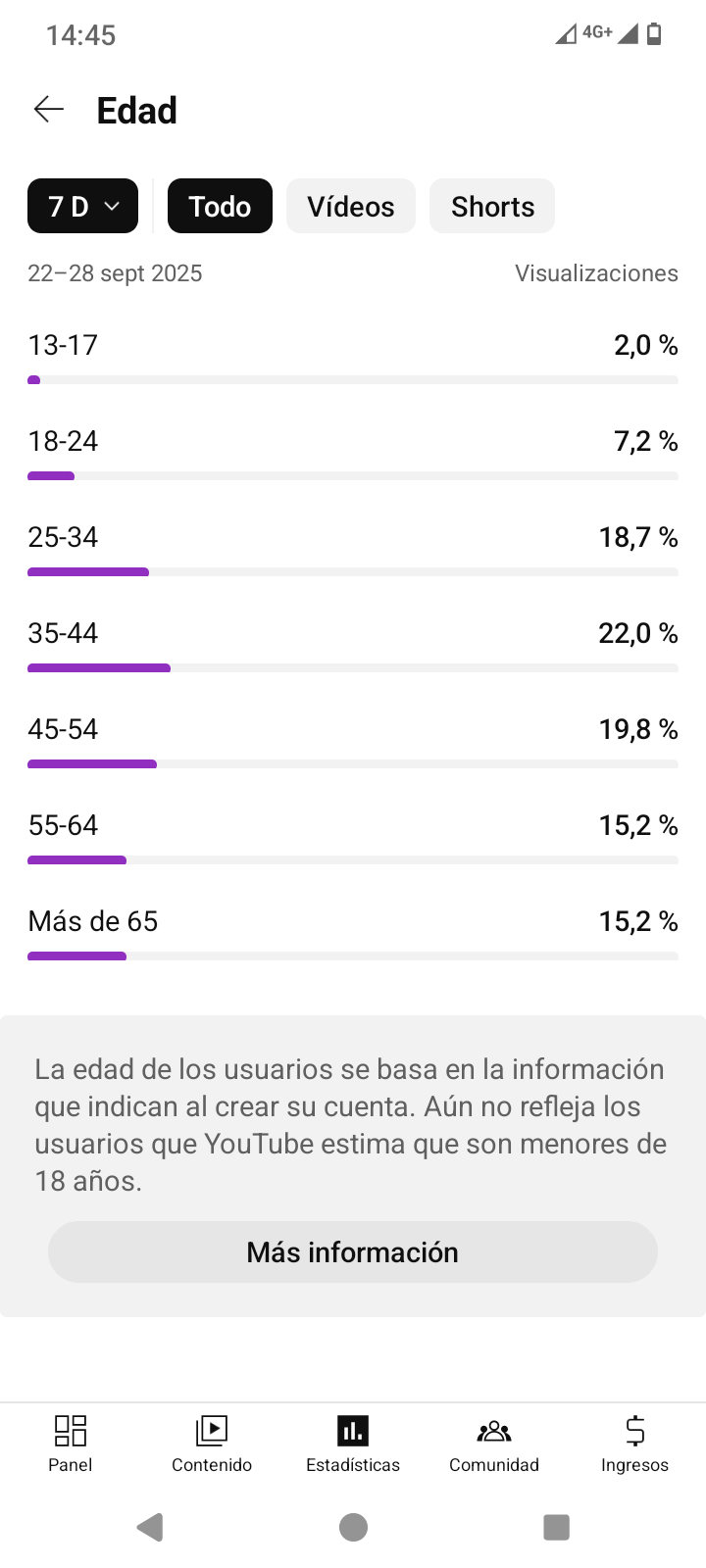The height and width of the screenshot is (1568, 706).
Task: Filter statistics by Shorts
Action: click(x=492, y=206)
